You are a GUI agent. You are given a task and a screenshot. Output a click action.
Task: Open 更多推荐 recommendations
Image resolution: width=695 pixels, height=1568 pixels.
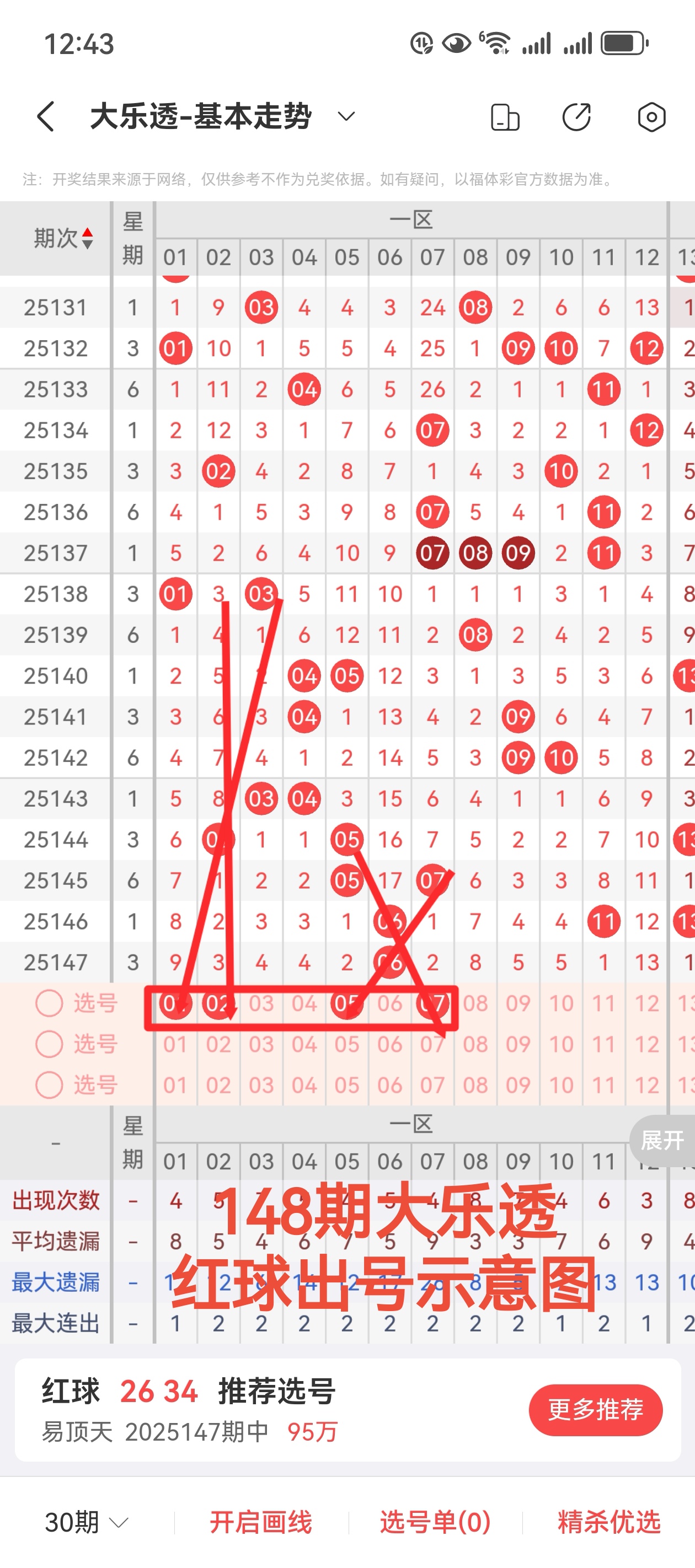coord(595,1410)
